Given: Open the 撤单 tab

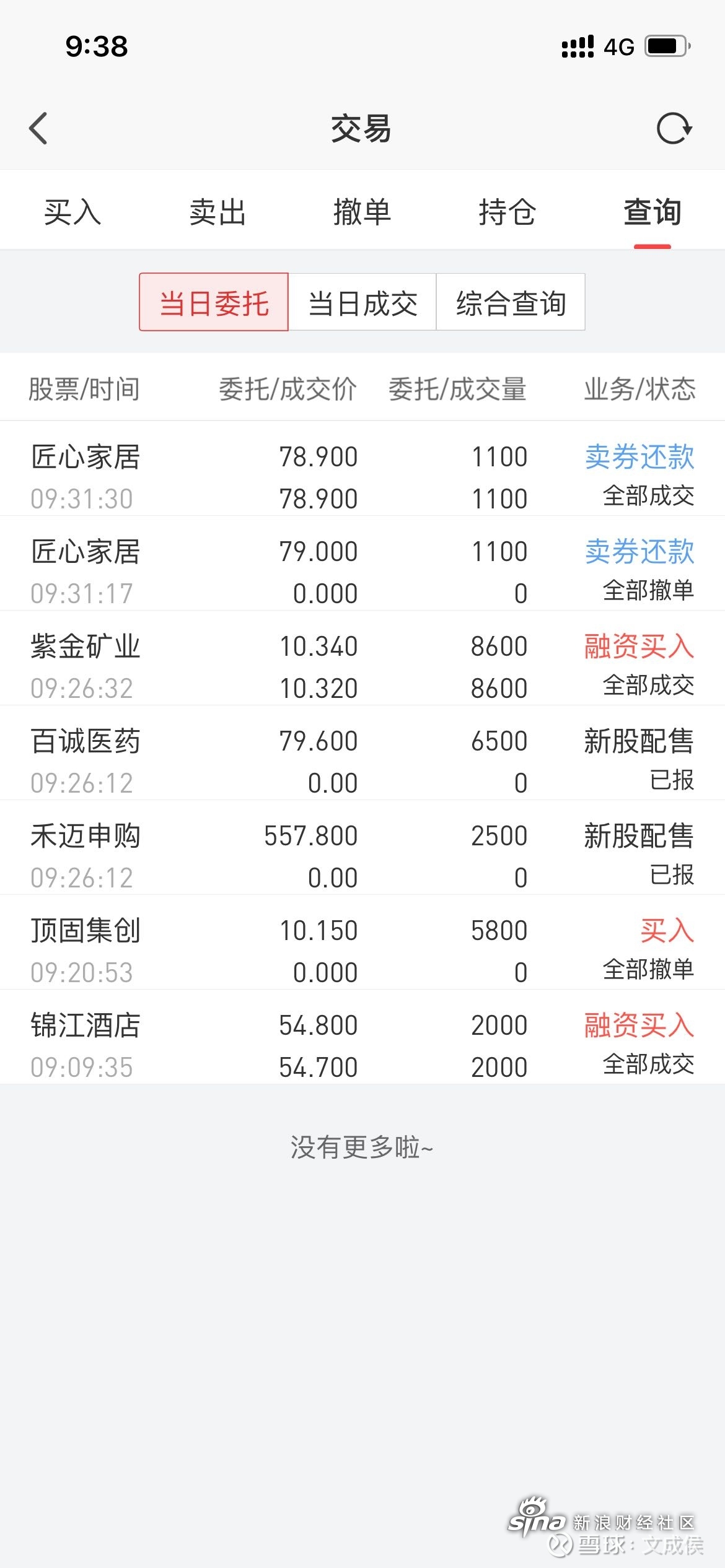Looking at the screenshot, I should [362, 212].
